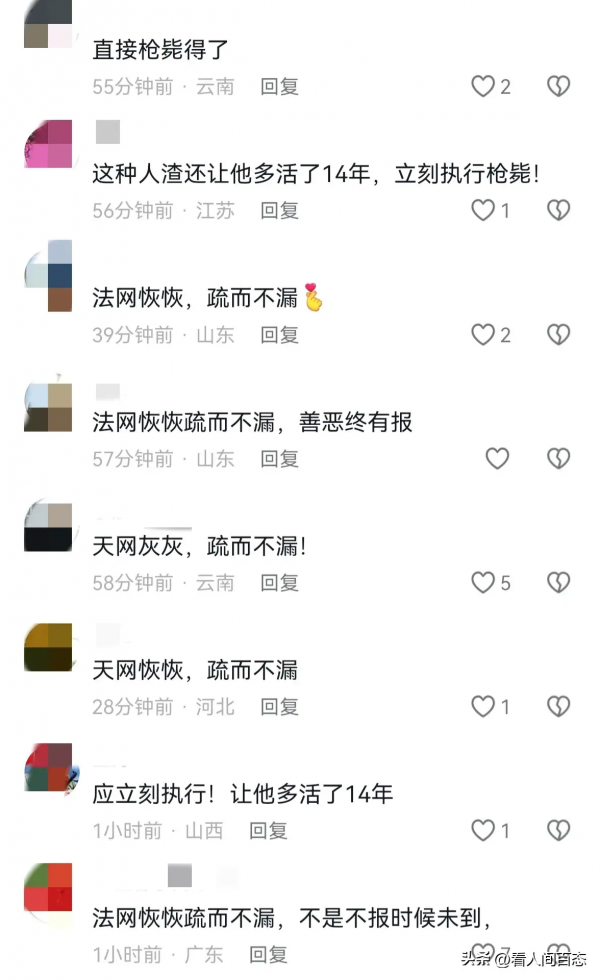Reply to the comment "天网灰灰，疏而不漏!"
The height and width of the screenshot is (980, 600).
(x=280, y=582)
